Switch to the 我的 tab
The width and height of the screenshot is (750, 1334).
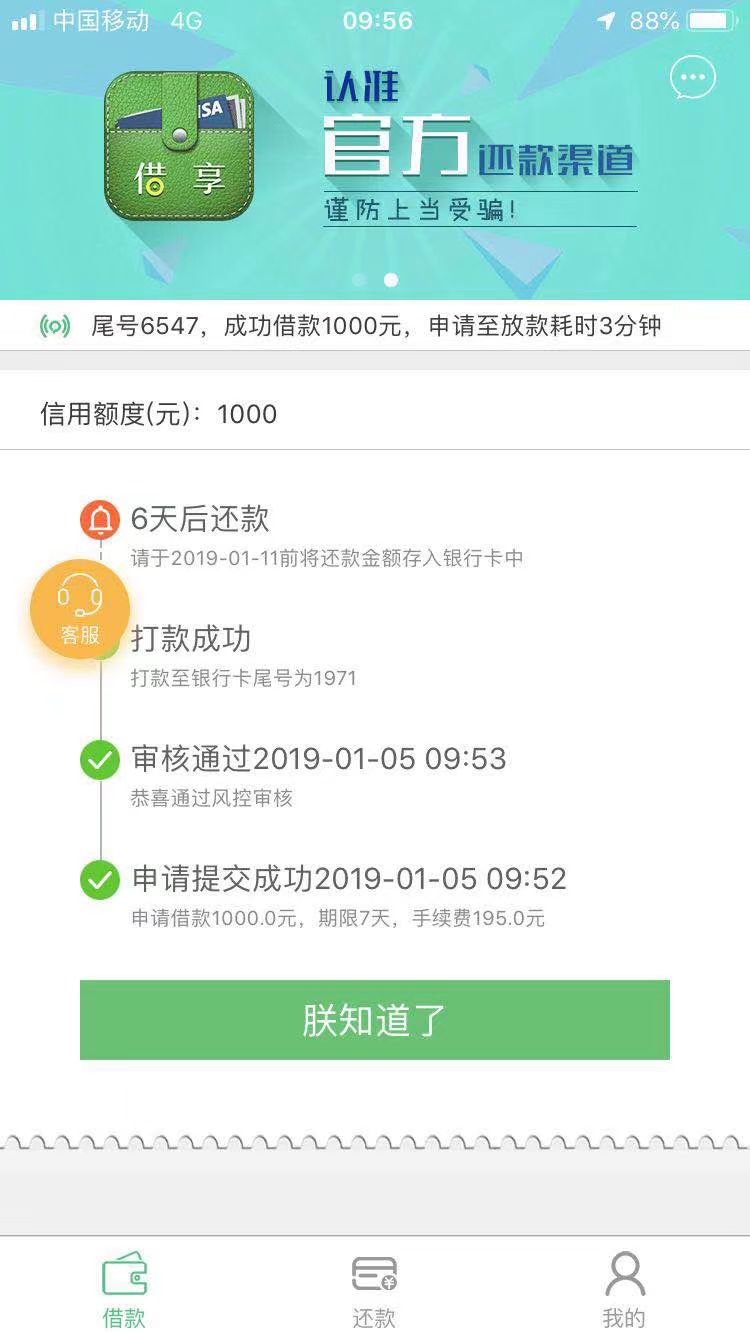[x=624, y=1291]
